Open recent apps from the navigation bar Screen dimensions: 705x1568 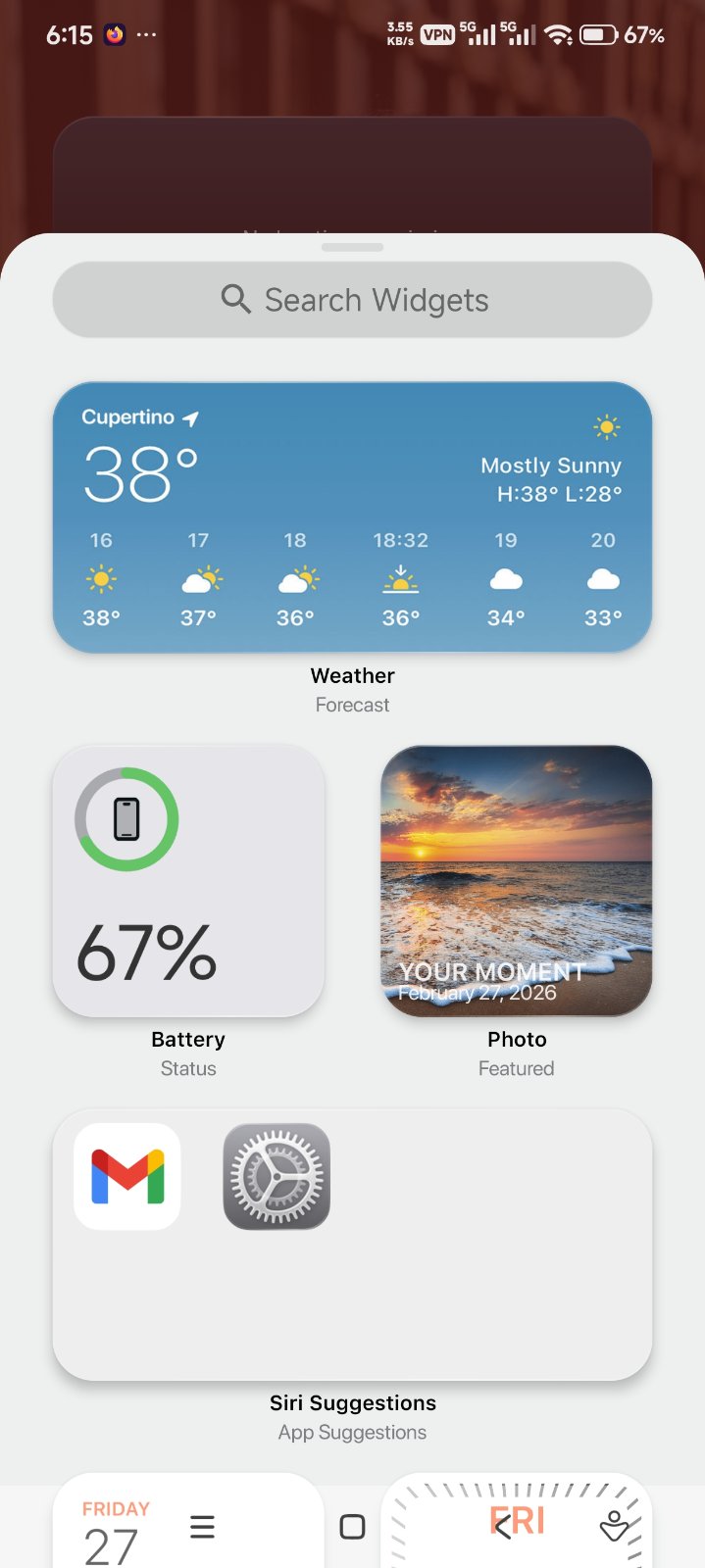202,1527
